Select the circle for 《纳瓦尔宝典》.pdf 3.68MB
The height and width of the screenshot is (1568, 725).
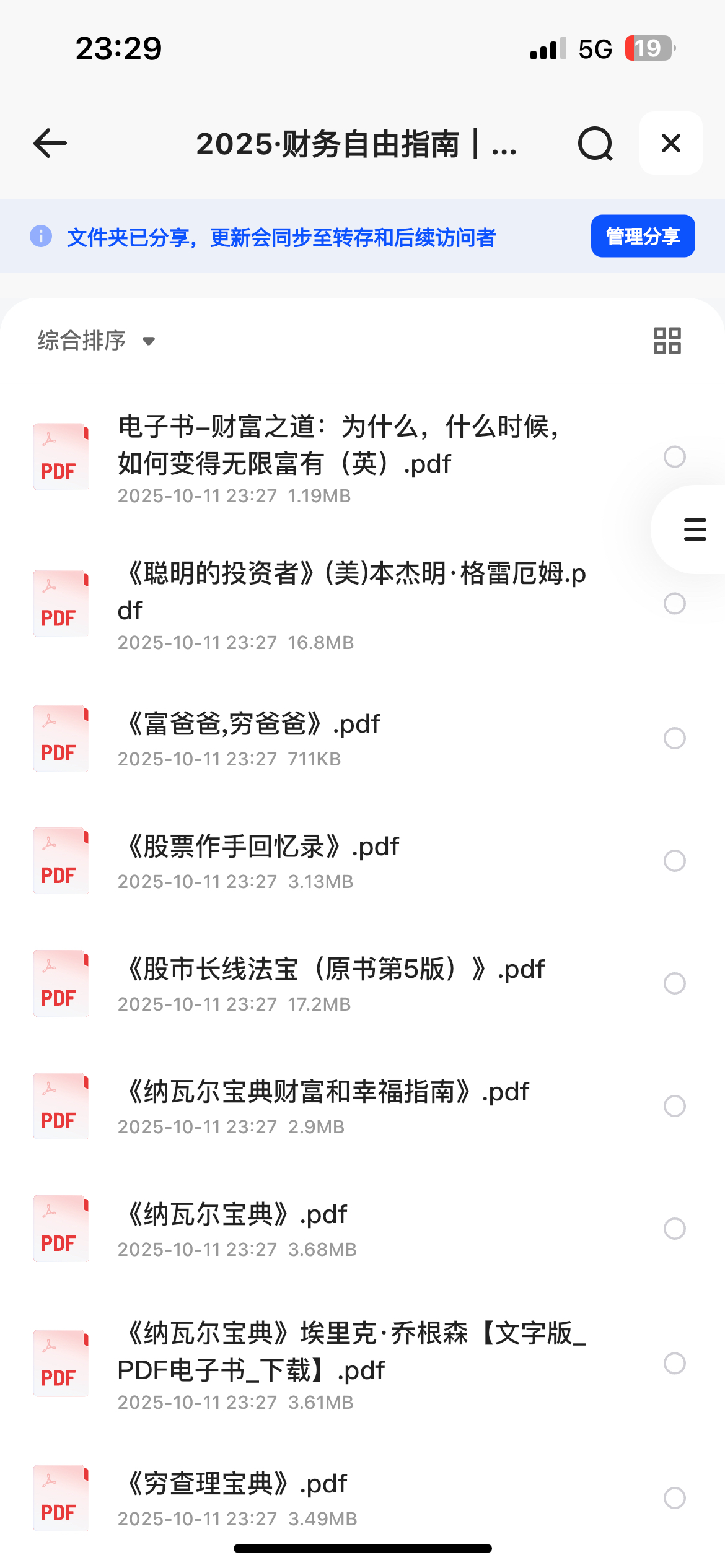[674, 1229]
